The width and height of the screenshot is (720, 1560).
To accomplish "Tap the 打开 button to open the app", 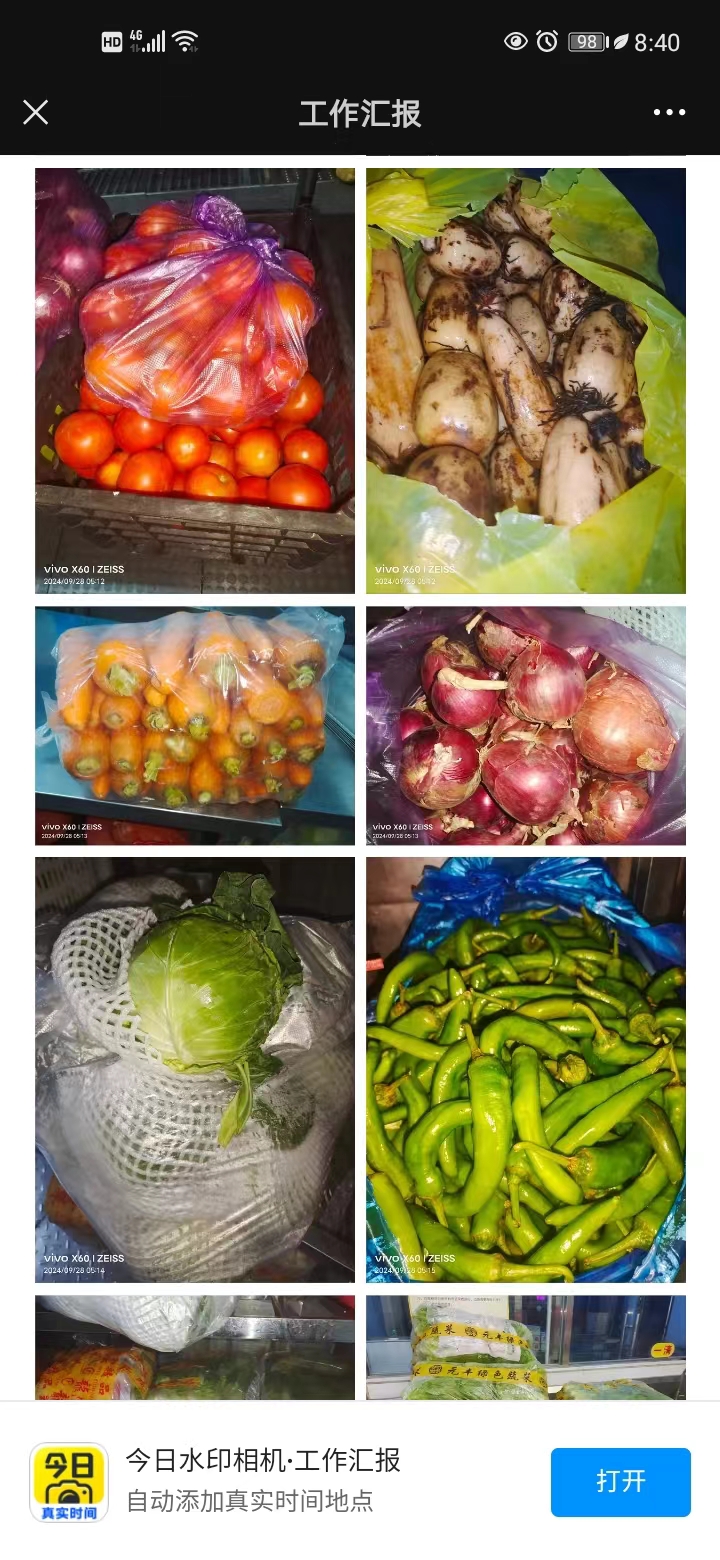I will point(620,1481).
